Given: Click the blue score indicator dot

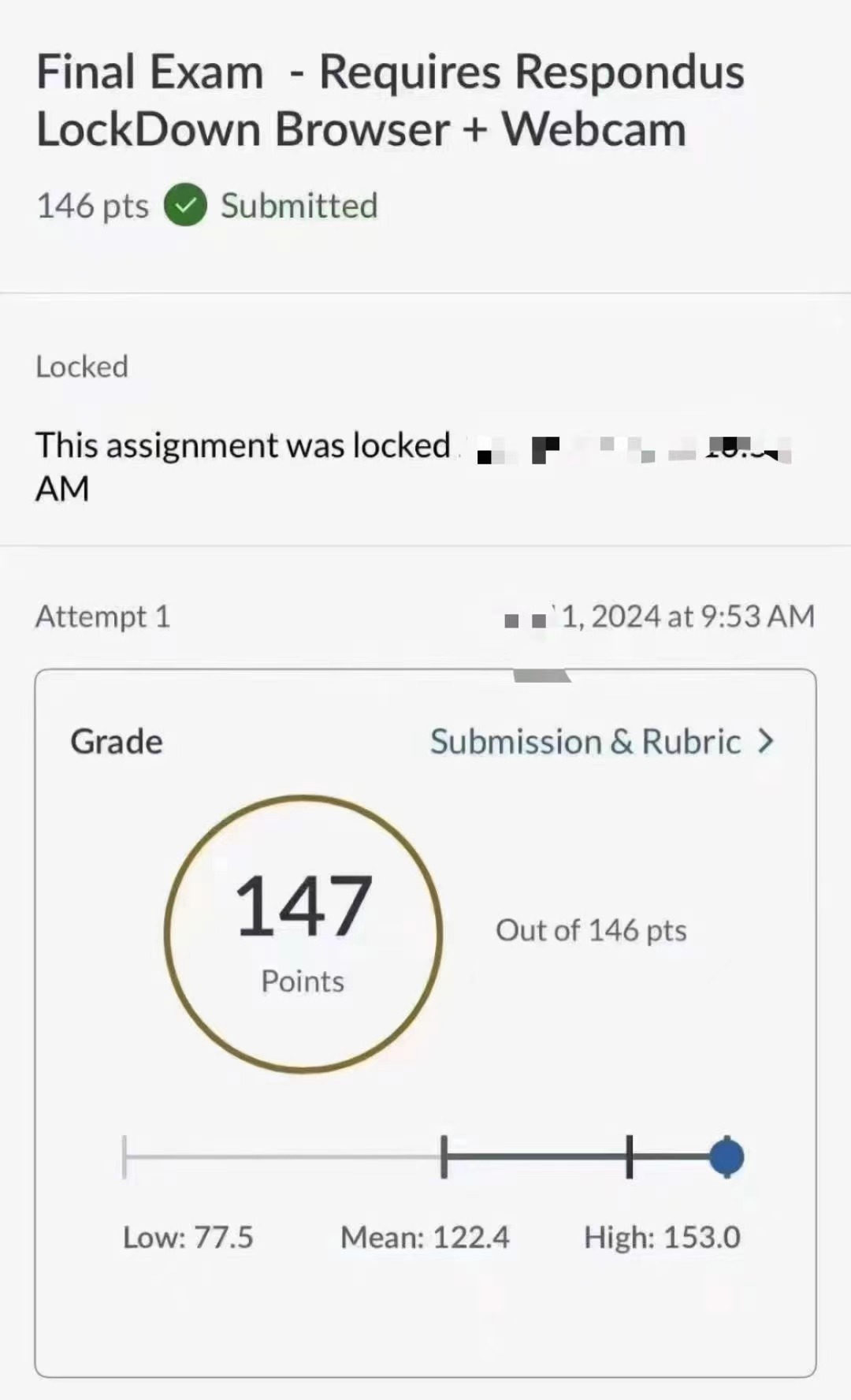Looking at the screenshot, I should coord(725,1156).
